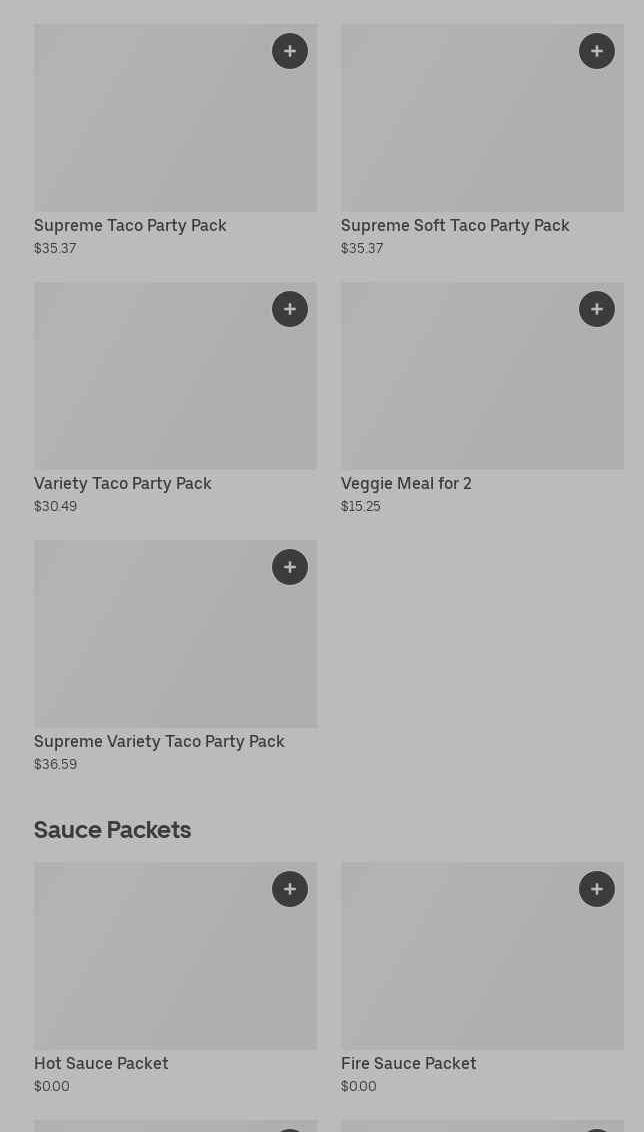Open Supreme Soft Taco Party Pack details
644x1132 pixels.
[460, 130]
